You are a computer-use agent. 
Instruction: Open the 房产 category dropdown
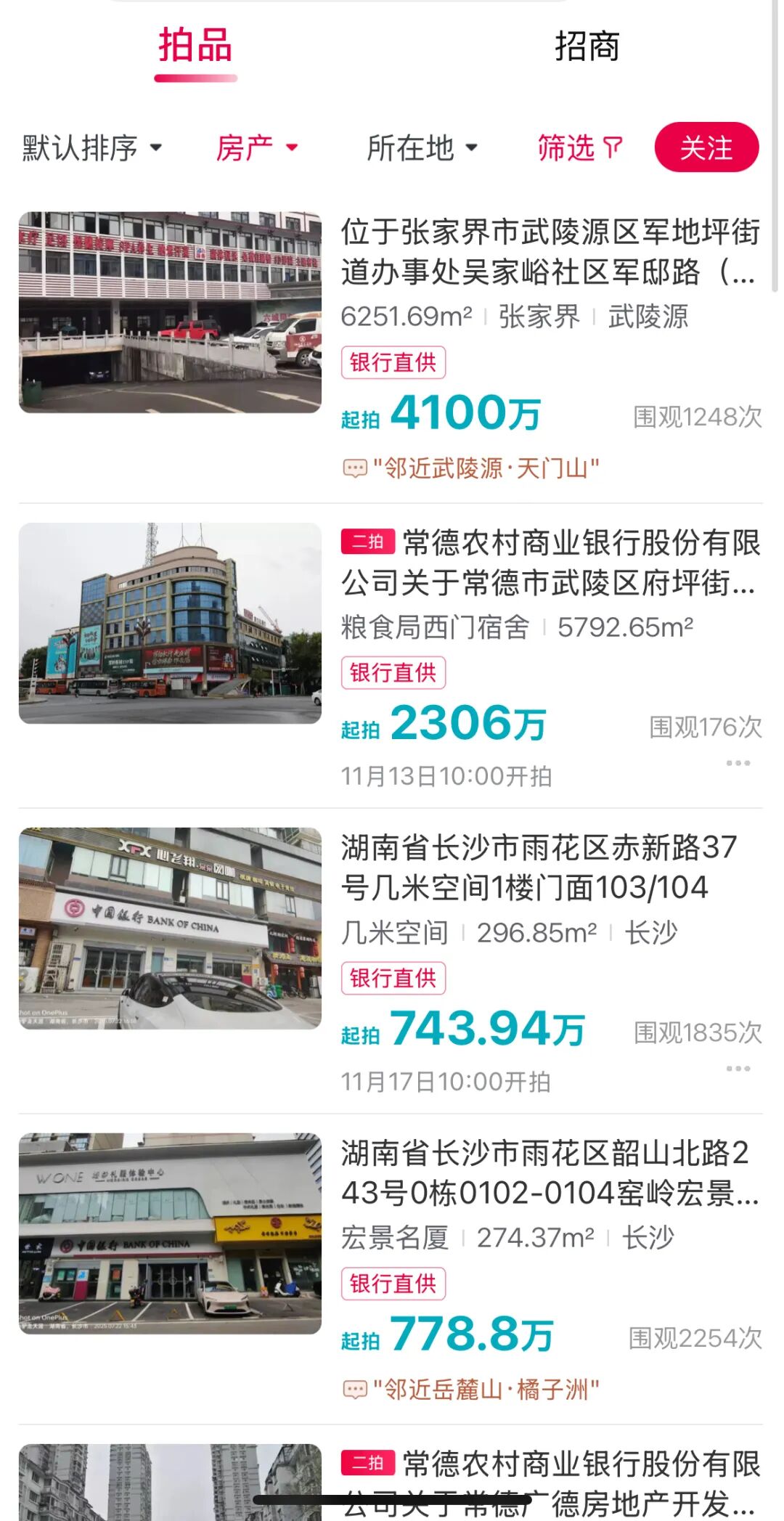point(257,148)
